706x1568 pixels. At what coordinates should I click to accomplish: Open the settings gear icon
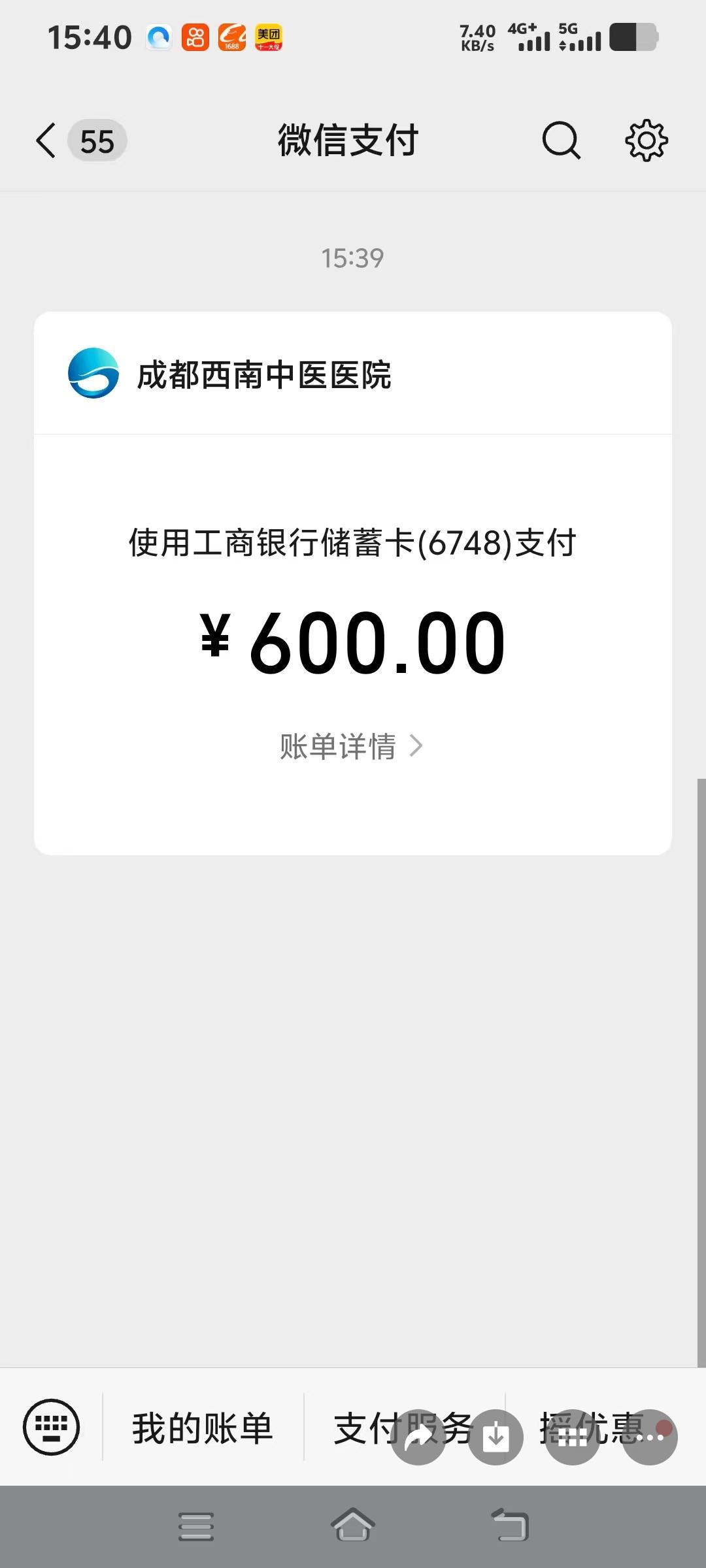[x=646, y=140]
